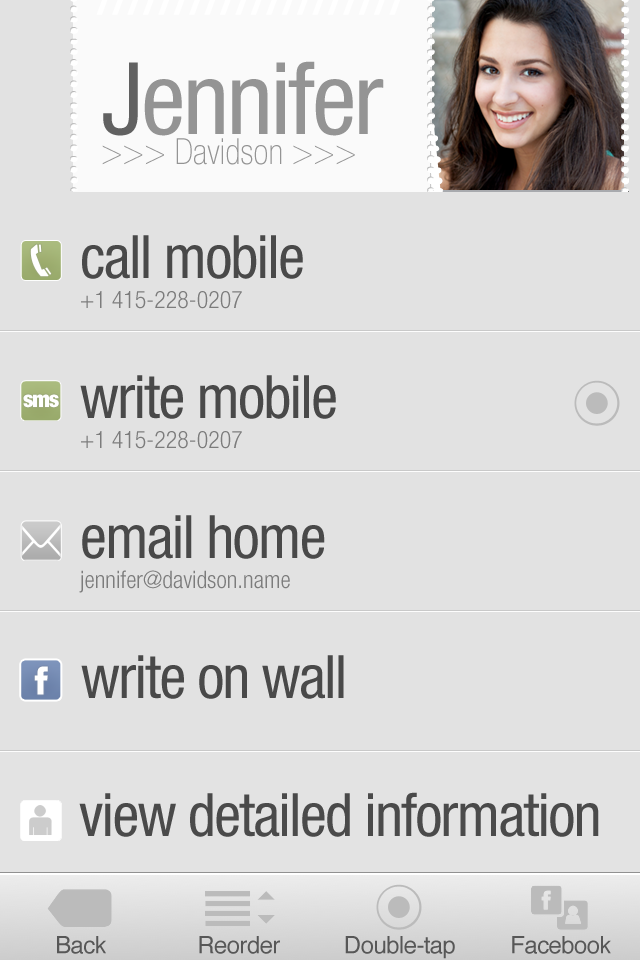
Task: Write an SMS to Jennifer's mobile
Action: point(208,402)
